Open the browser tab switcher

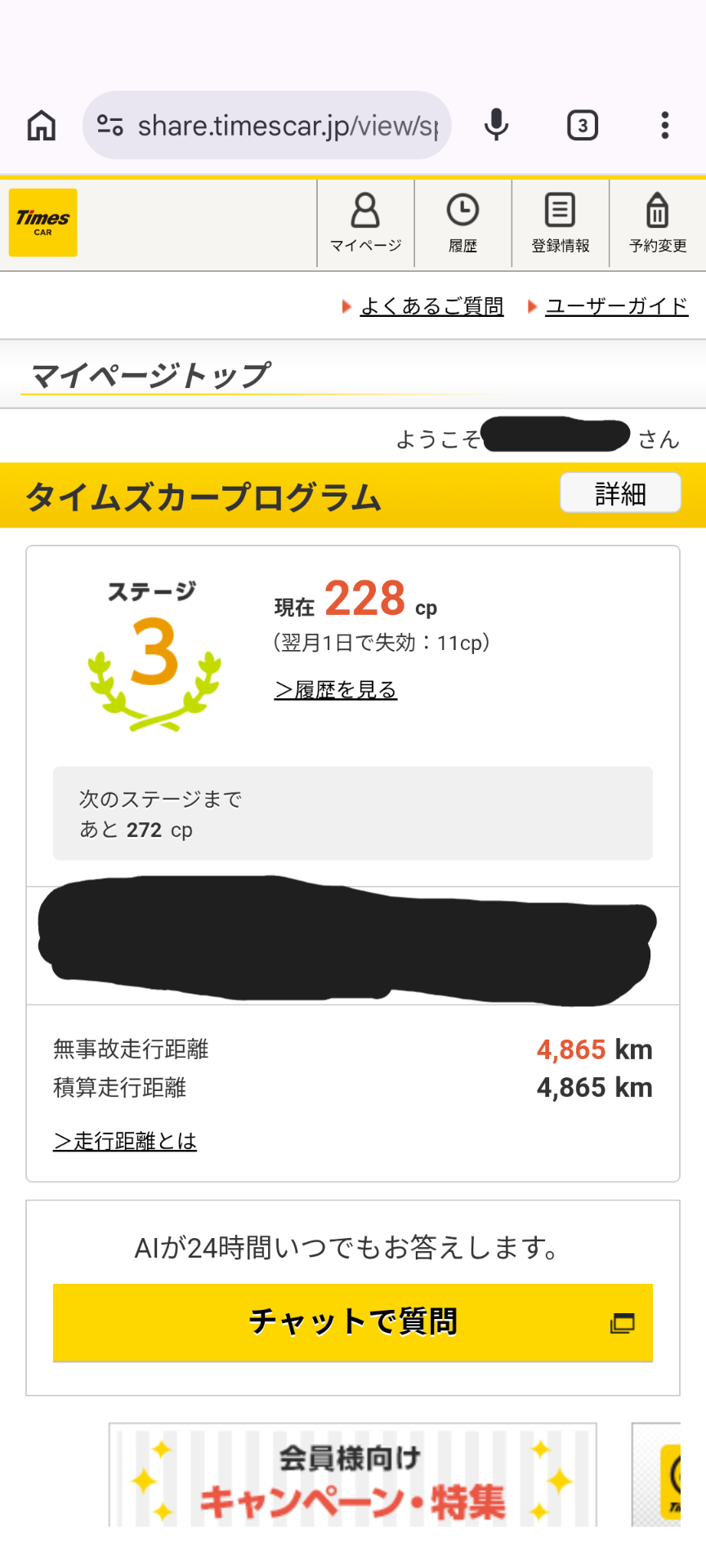582,126
